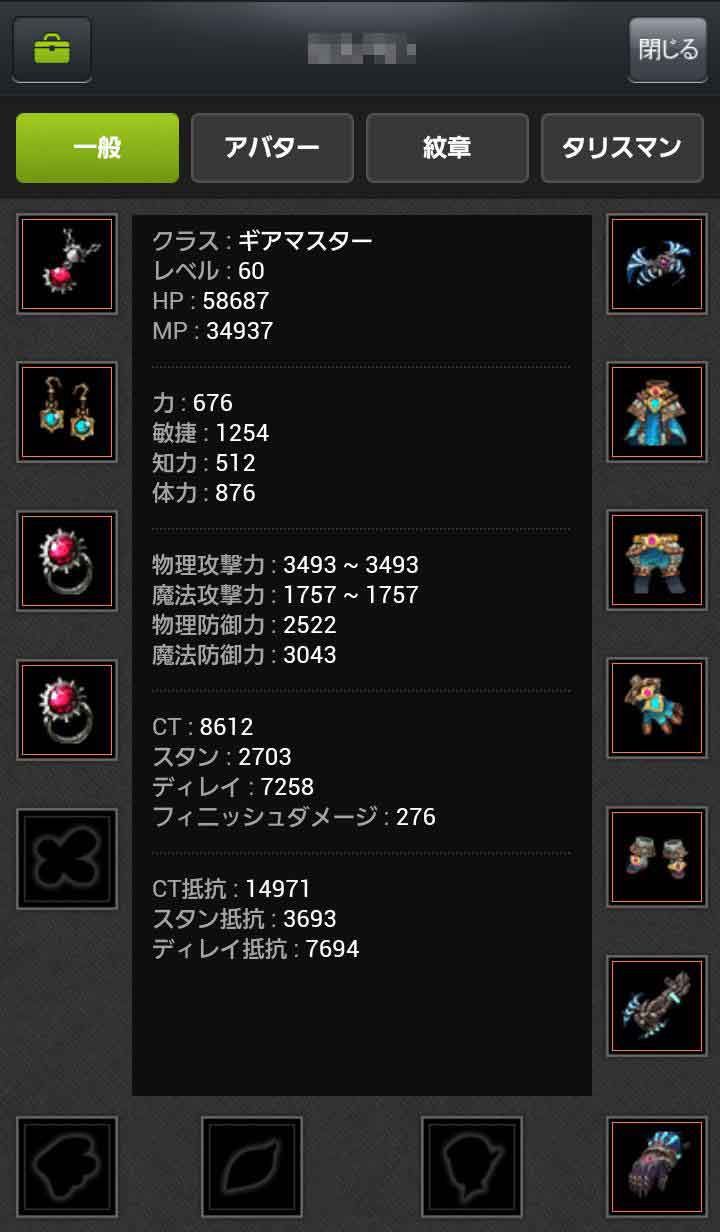Switch to the アバター tab

click(x=272, y=148)
